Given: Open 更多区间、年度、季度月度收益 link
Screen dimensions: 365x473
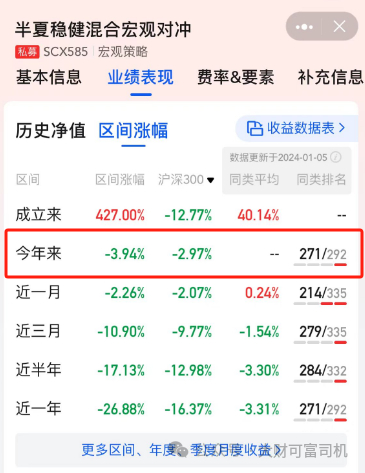Looking at the screenshot, I should pyautogui.click(x=181, y=450).
